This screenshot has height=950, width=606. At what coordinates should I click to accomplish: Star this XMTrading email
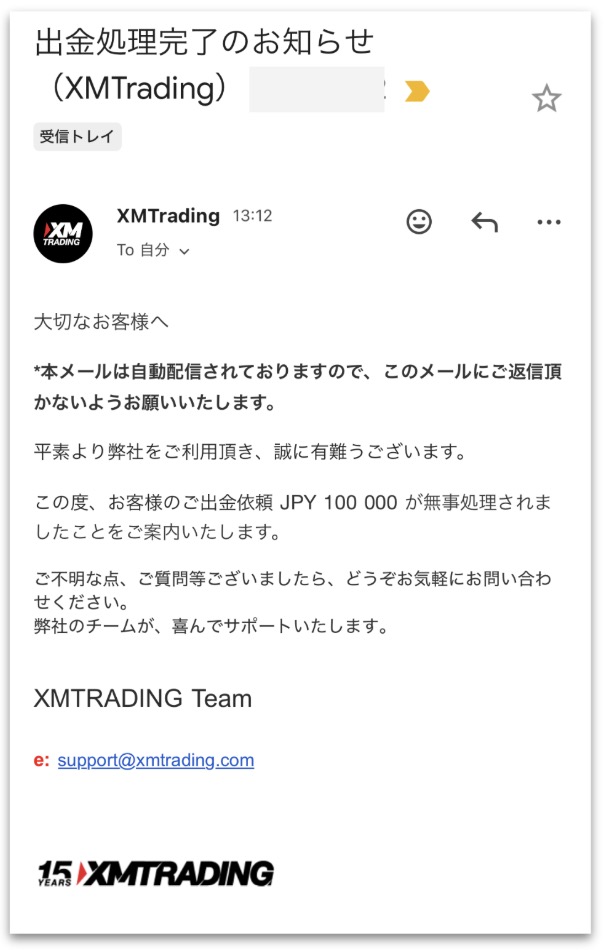(546, 98)
